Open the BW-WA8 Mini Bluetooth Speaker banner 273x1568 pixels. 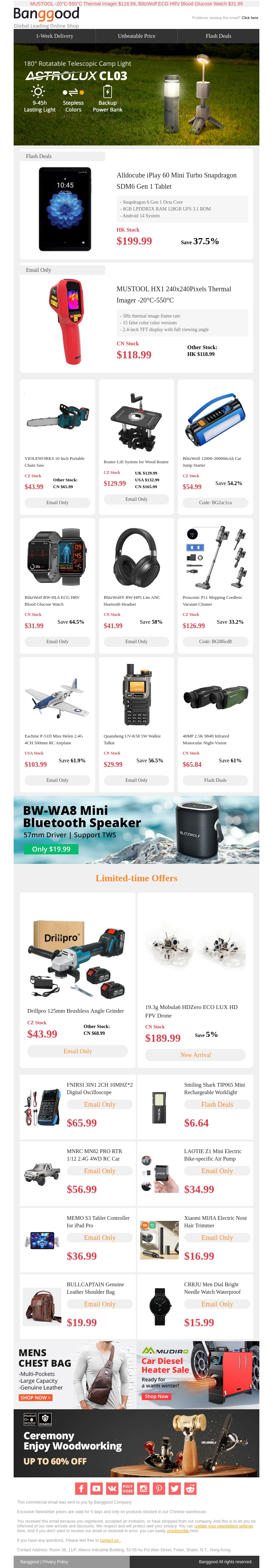tap(136, 830)
